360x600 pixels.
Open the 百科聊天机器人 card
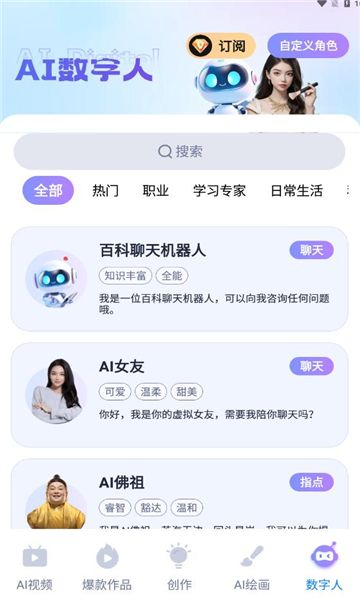179,279
